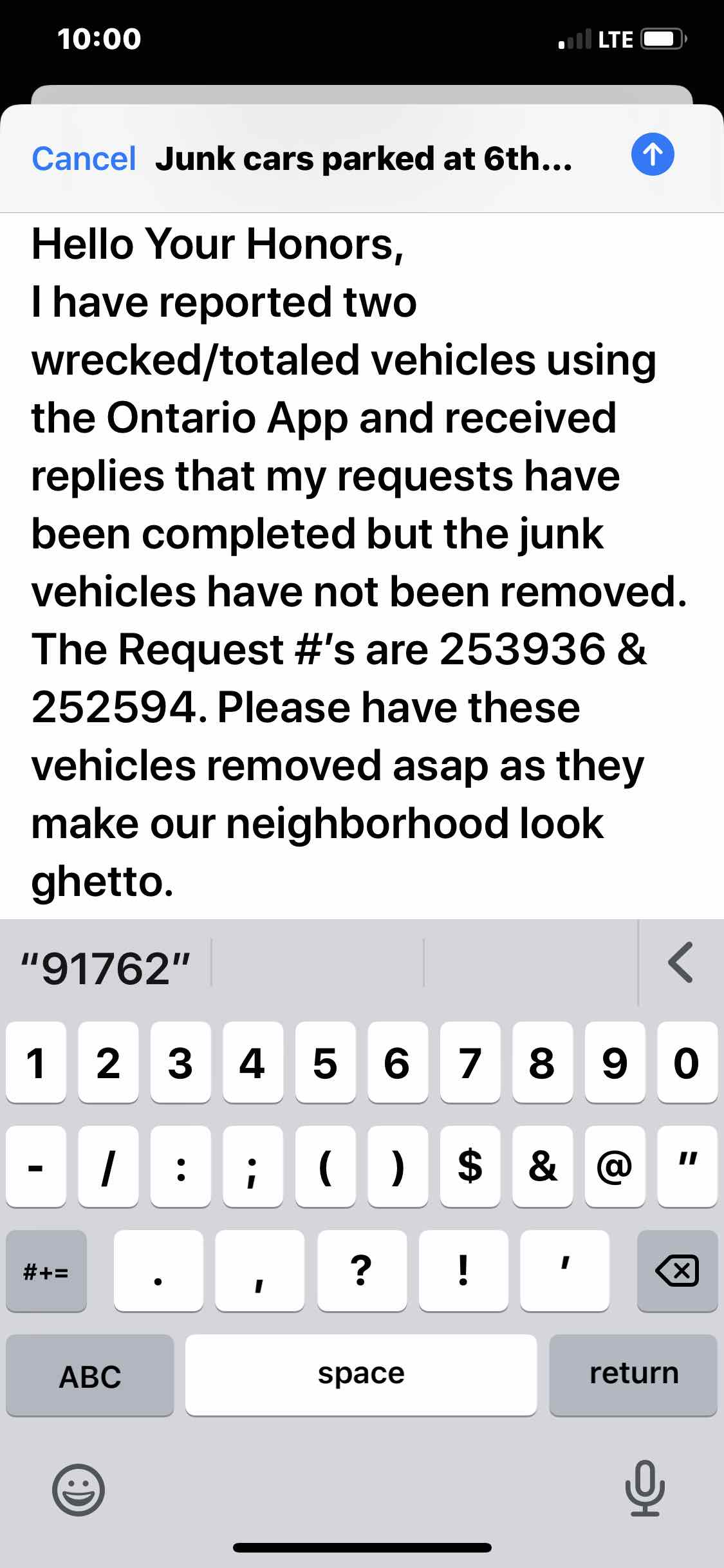Cancel the email draft
724x1568 pixels.
point(84,158)
